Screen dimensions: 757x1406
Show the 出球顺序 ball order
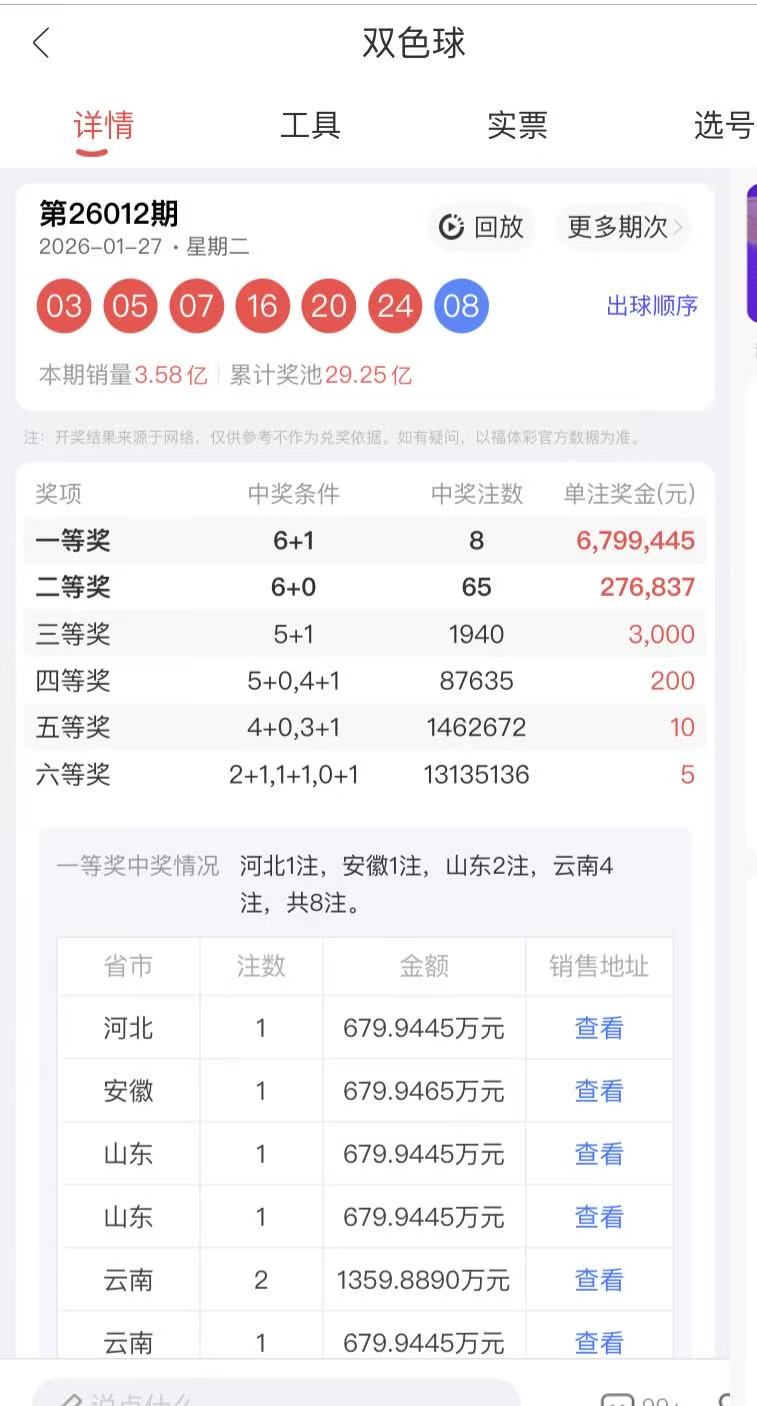[652, 306]
